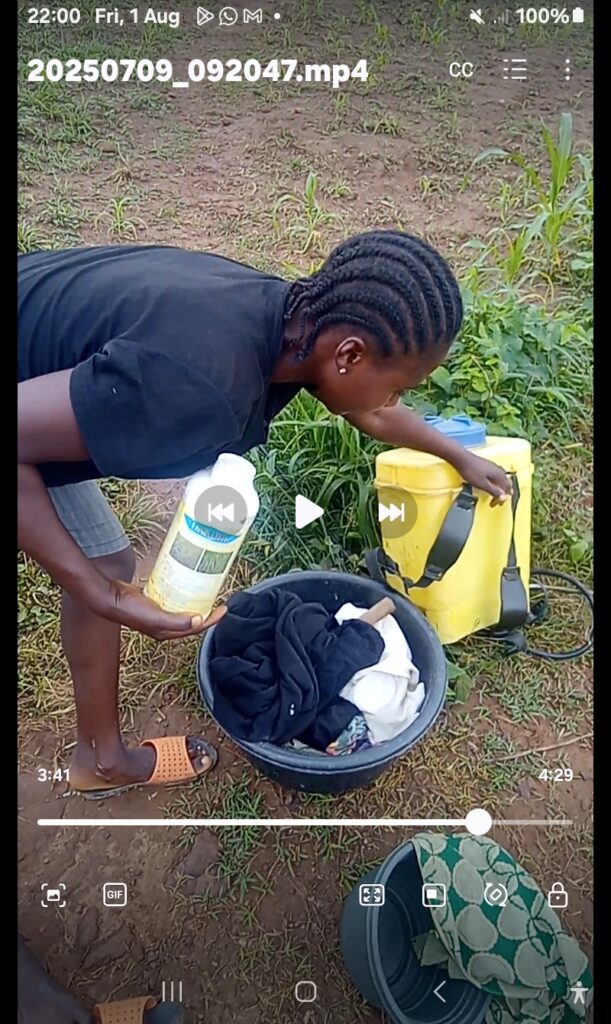Go to home screen via navigation bar
The width and height of the screenshot is (611, 1024).
(x=306, y=991)
